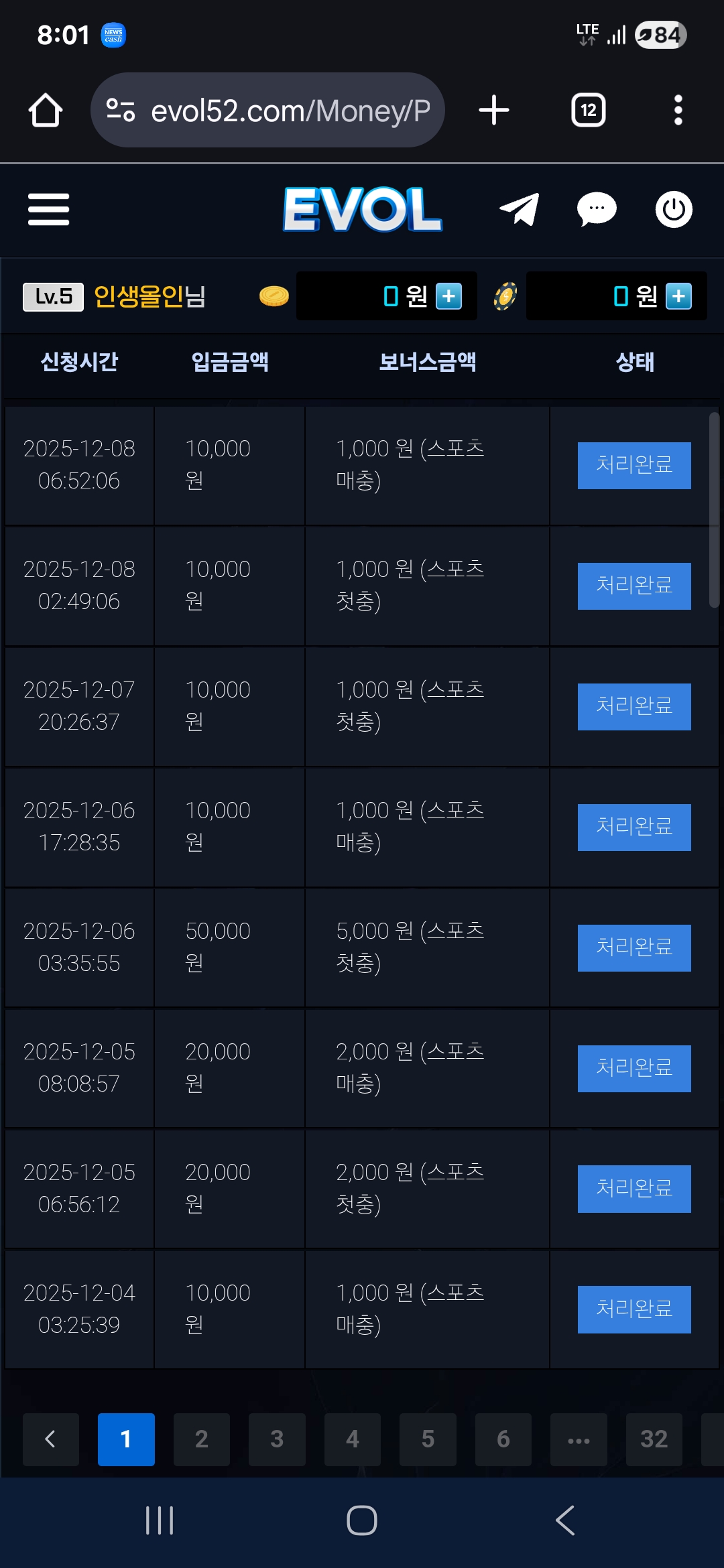
Task: Tap the power logout icon
Action: point(674,209)
